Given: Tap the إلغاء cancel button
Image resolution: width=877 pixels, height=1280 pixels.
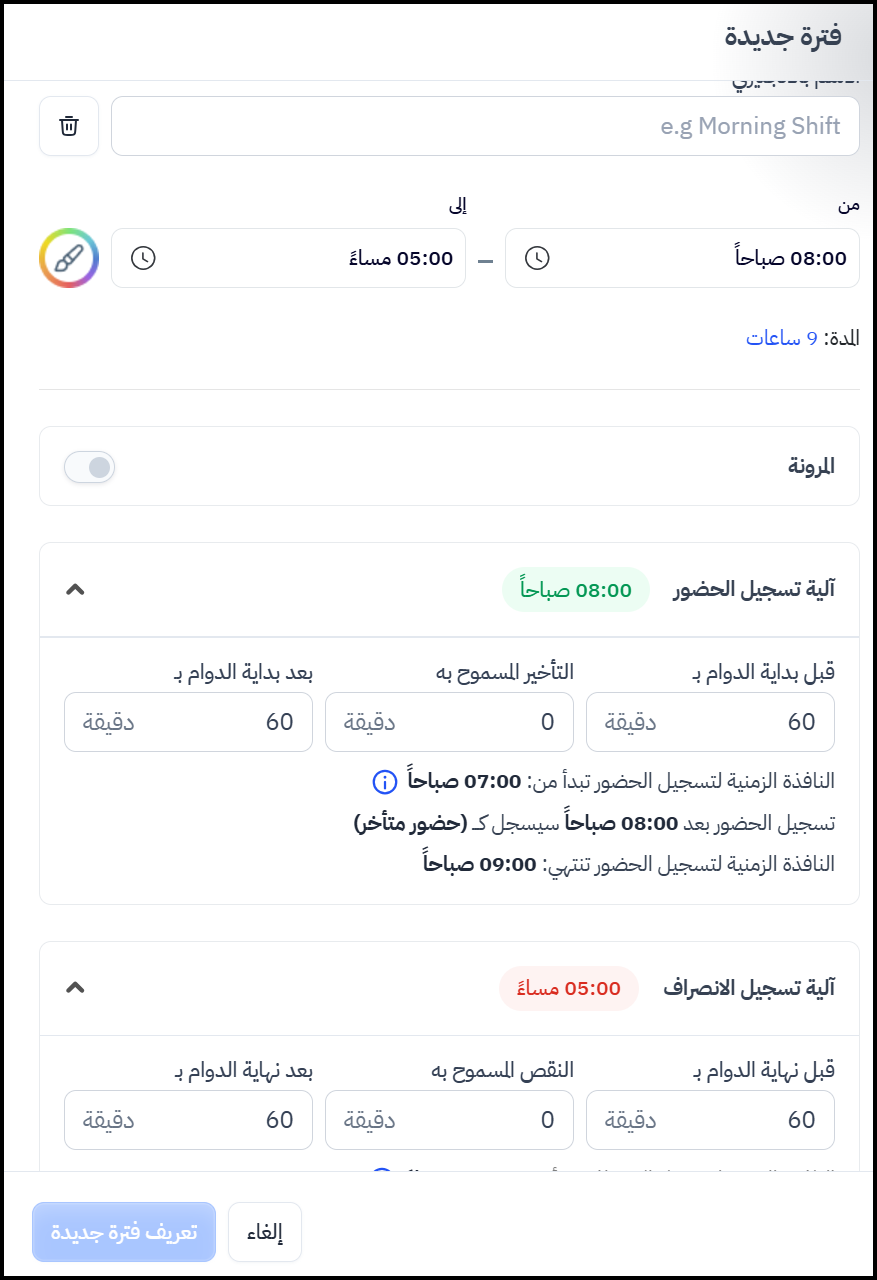Looking at the screenshot, I should click(x=265, y=1232).
